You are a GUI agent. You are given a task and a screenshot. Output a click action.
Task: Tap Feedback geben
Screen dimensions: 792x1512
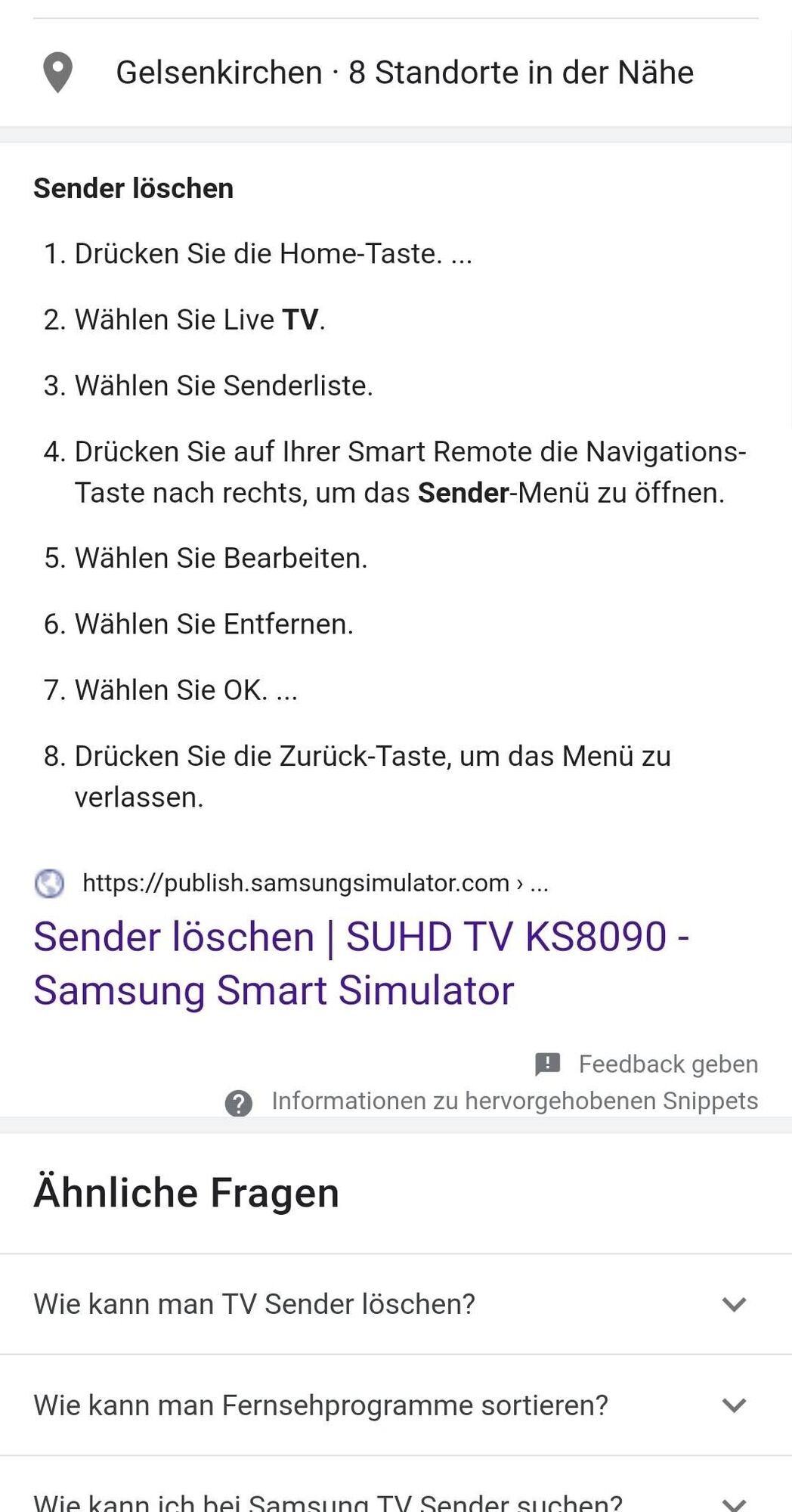647,1064
